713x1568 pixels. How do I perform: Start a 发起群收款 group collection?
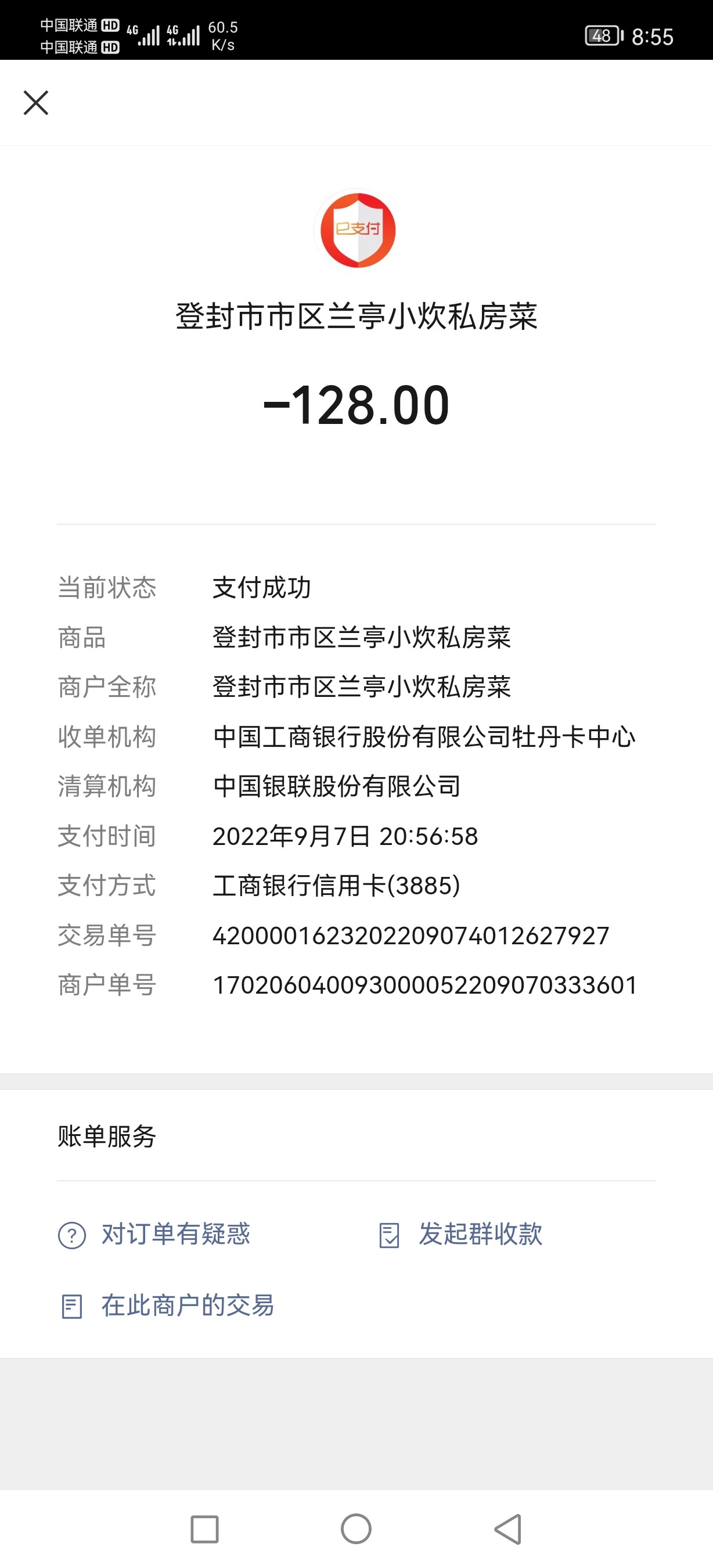460,1235
